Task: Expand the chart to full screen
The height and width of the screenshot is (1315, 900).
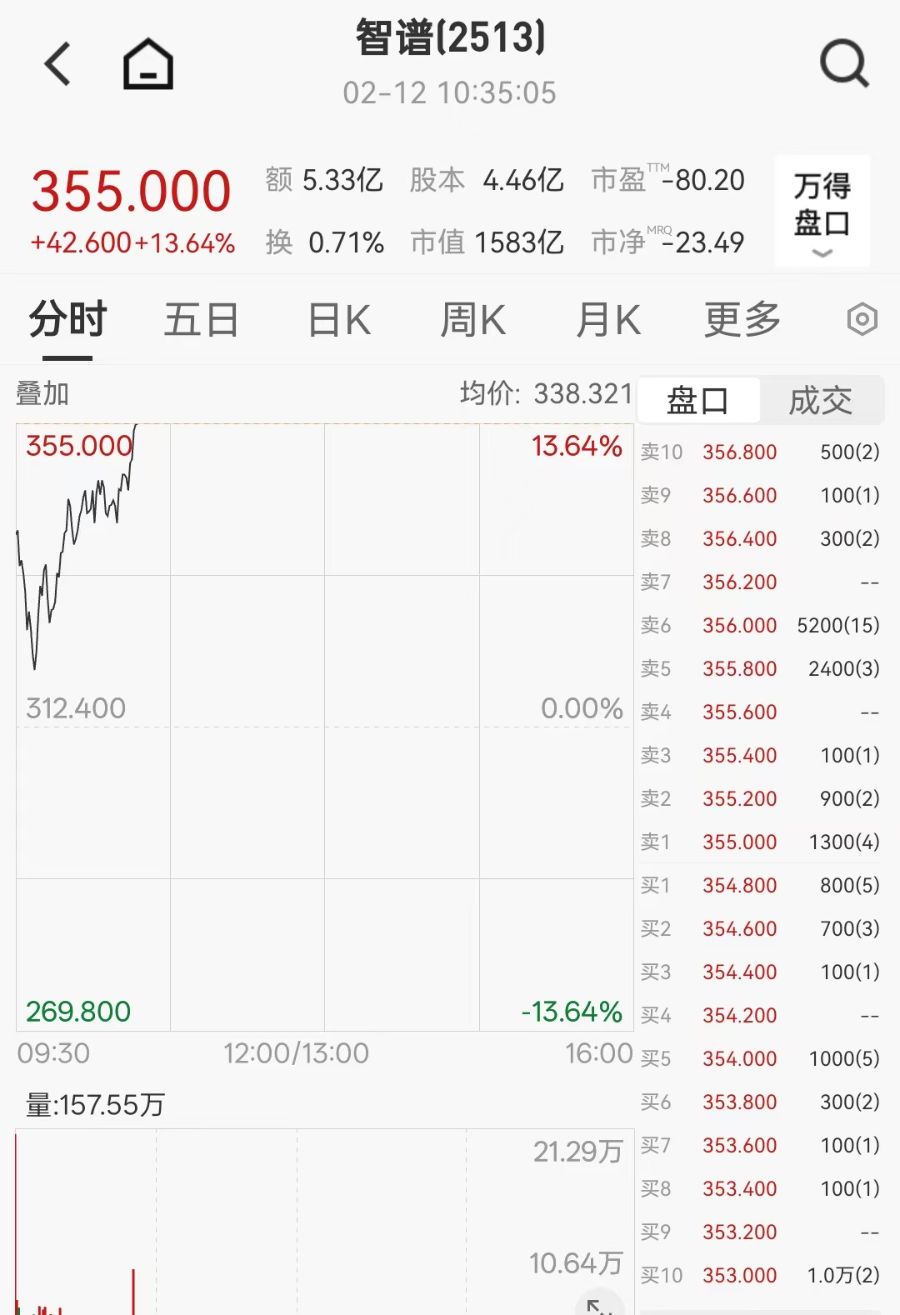Action: coord(598,1304)
